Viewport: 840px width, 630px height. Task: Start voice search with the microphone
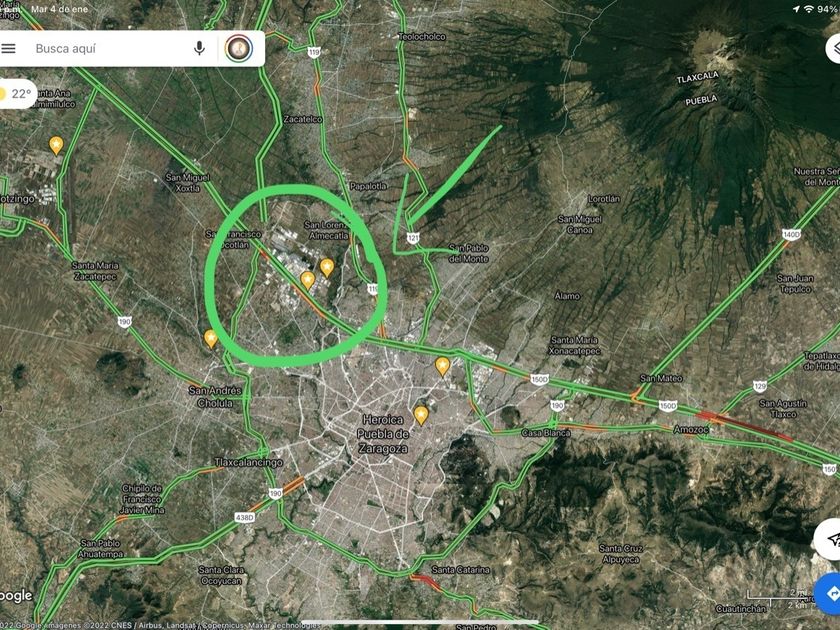[x=199, y=48]
